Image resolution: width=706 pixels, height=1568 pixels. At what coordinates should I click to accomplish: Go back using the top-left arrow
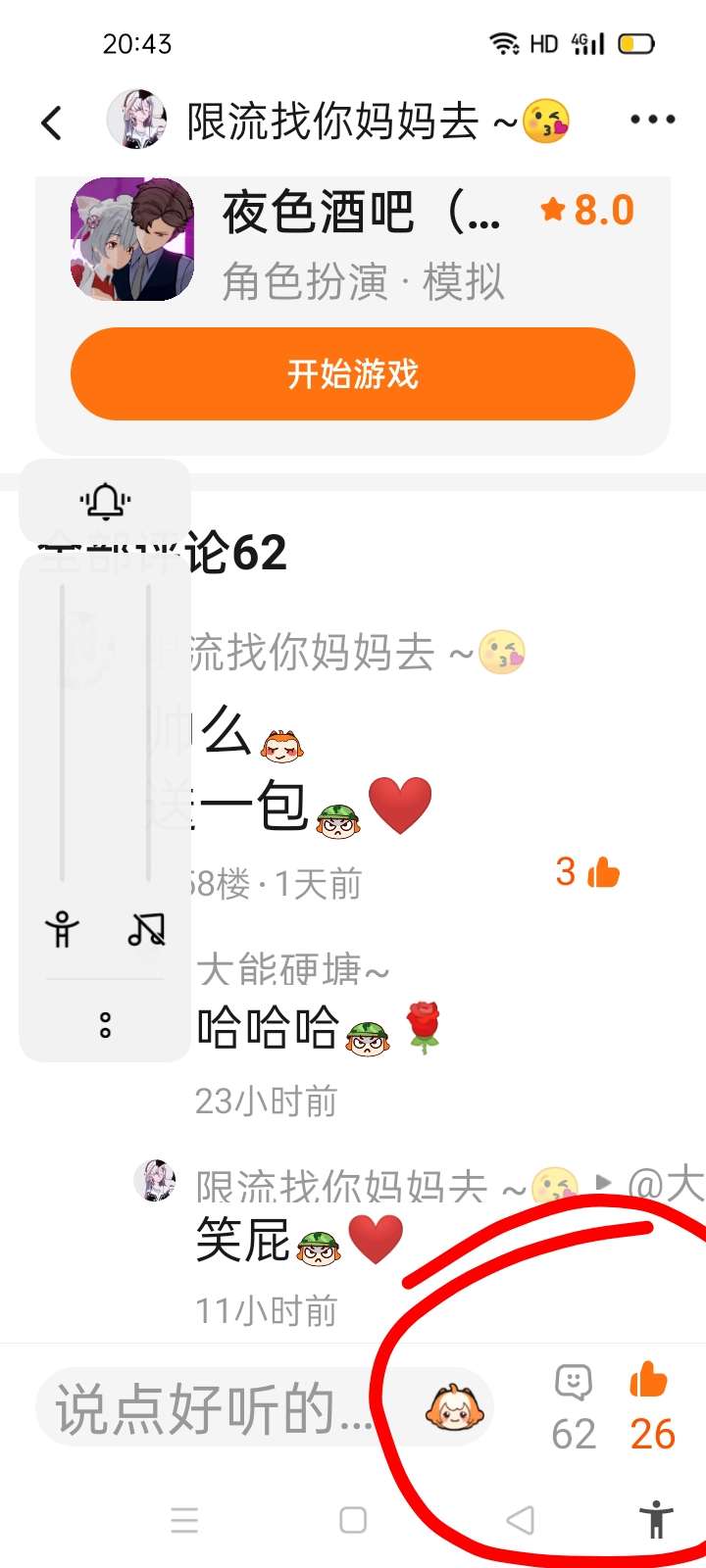(51, 122)
